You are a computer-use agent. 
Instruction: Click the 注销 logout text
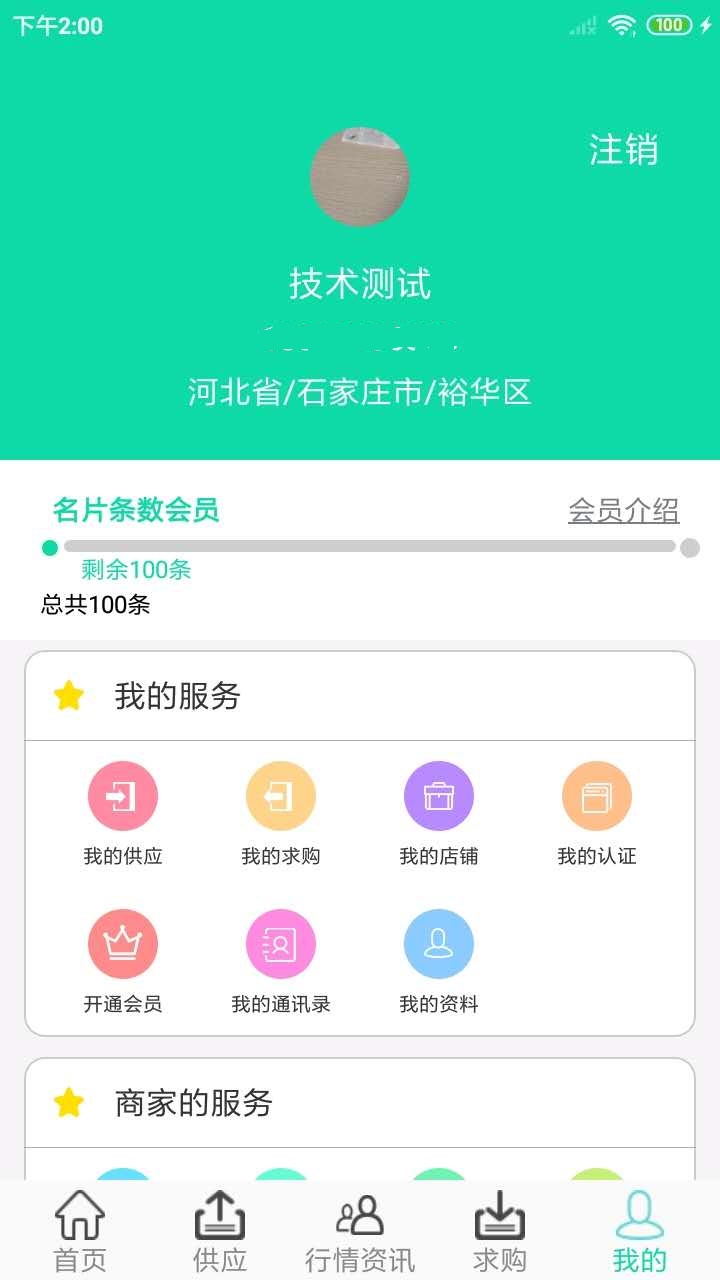[623, 152]
